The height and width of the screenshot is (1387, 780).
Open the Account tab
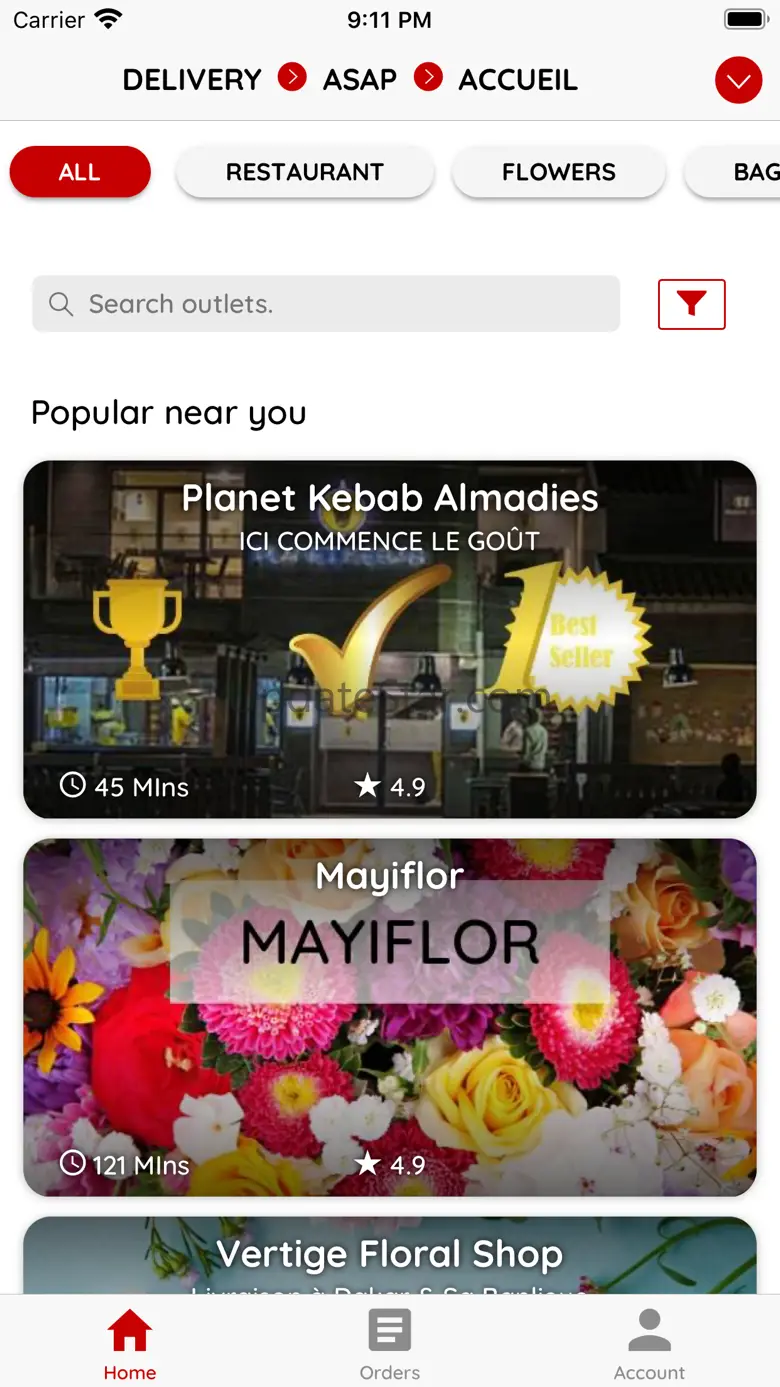coord(650,1345)
